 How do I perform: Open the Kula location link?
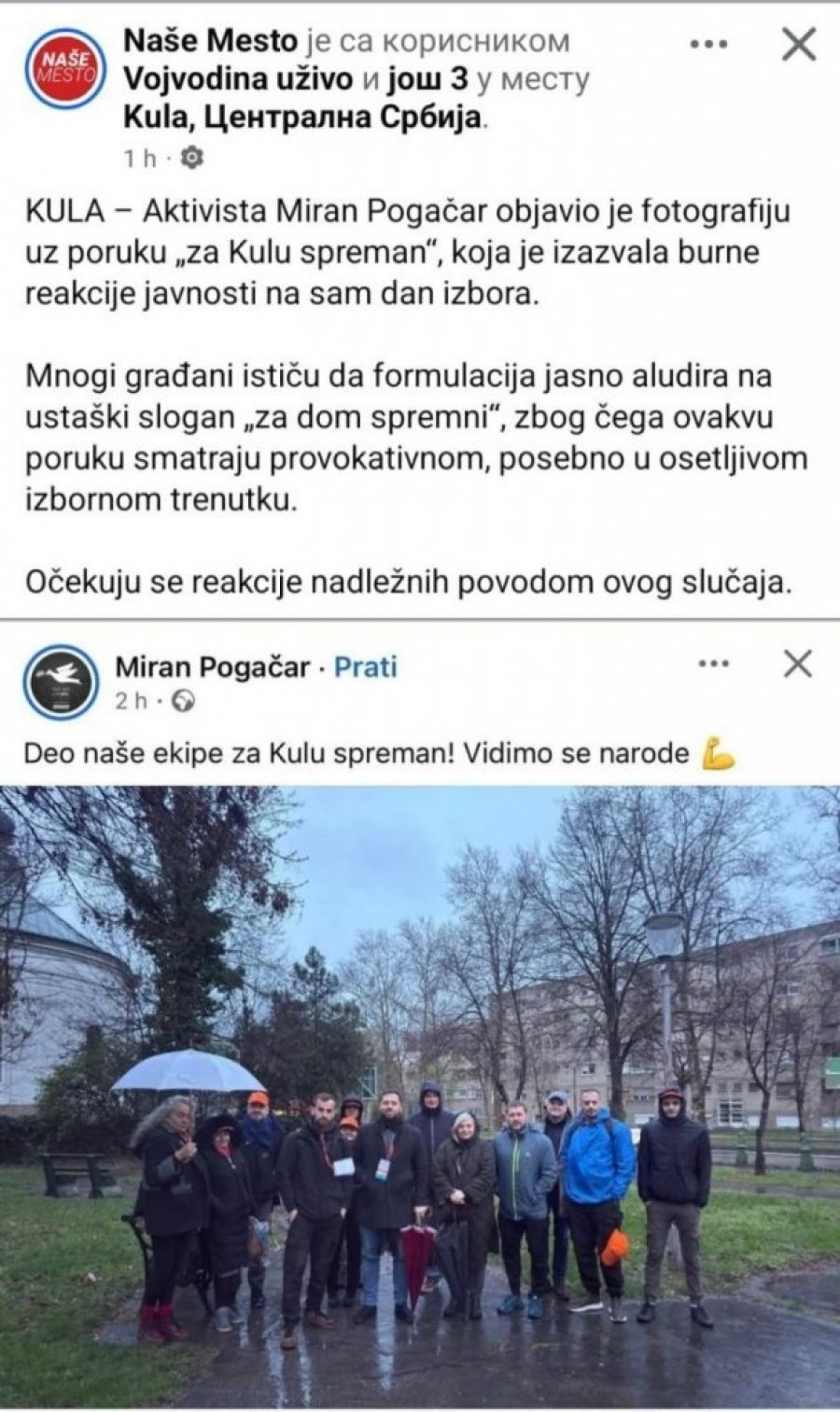[x=304, y=117]
